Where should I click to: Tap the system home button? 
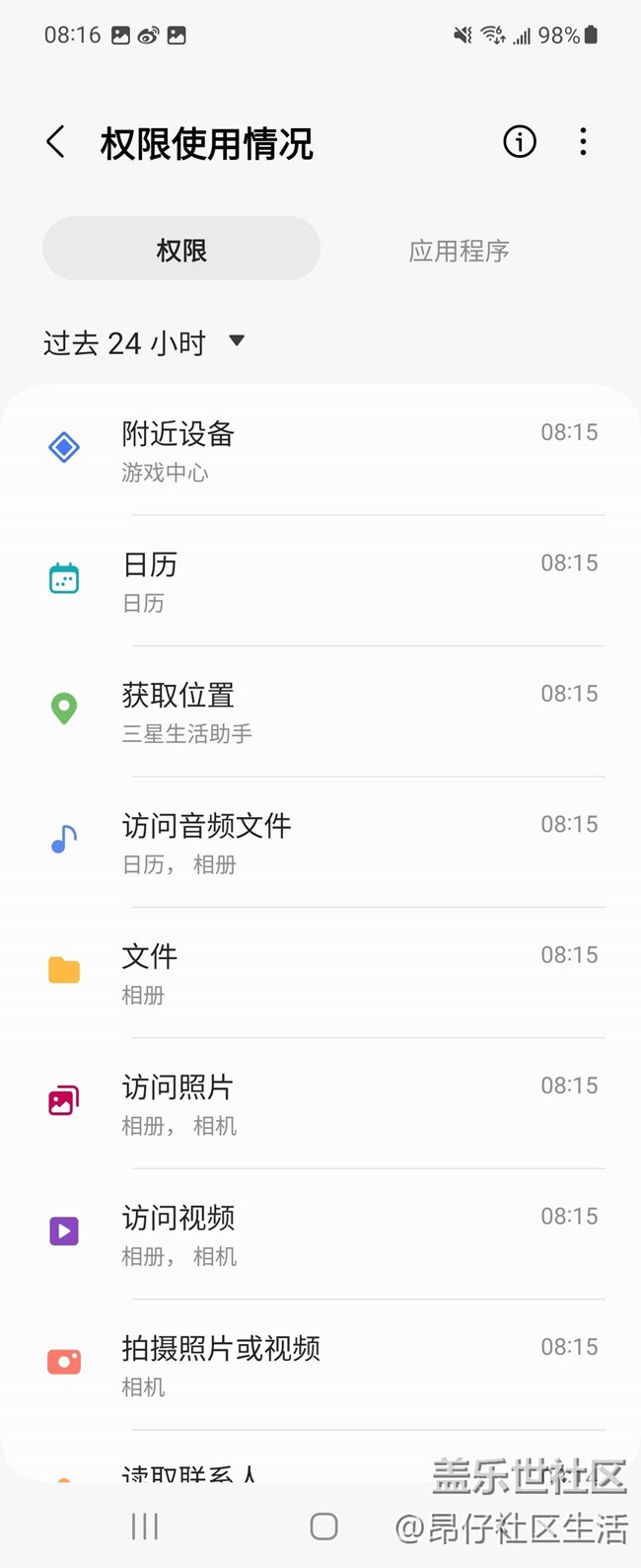pos(323,1527)
